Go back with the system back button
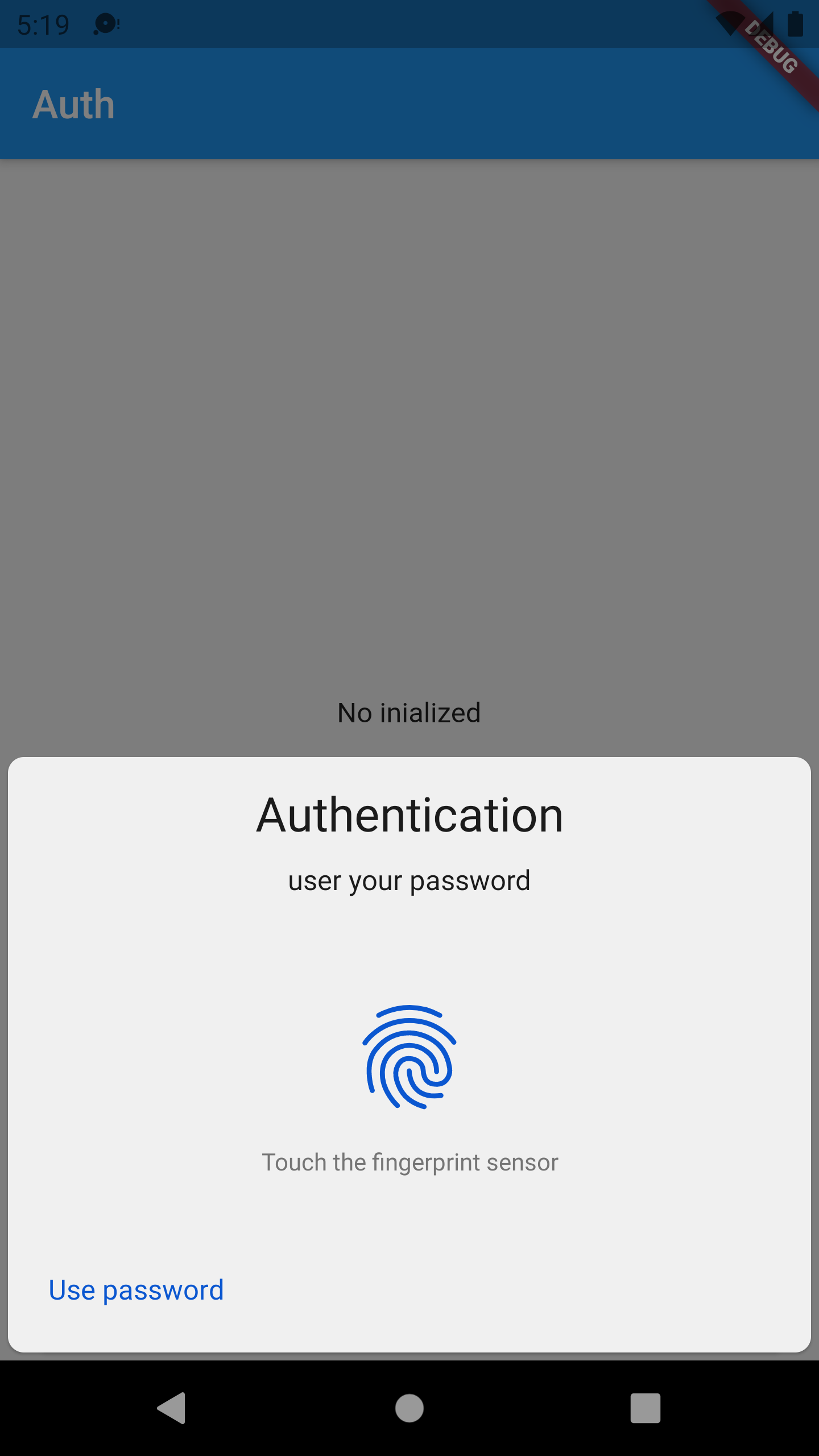The image size is (819, 1456). 171,1408
